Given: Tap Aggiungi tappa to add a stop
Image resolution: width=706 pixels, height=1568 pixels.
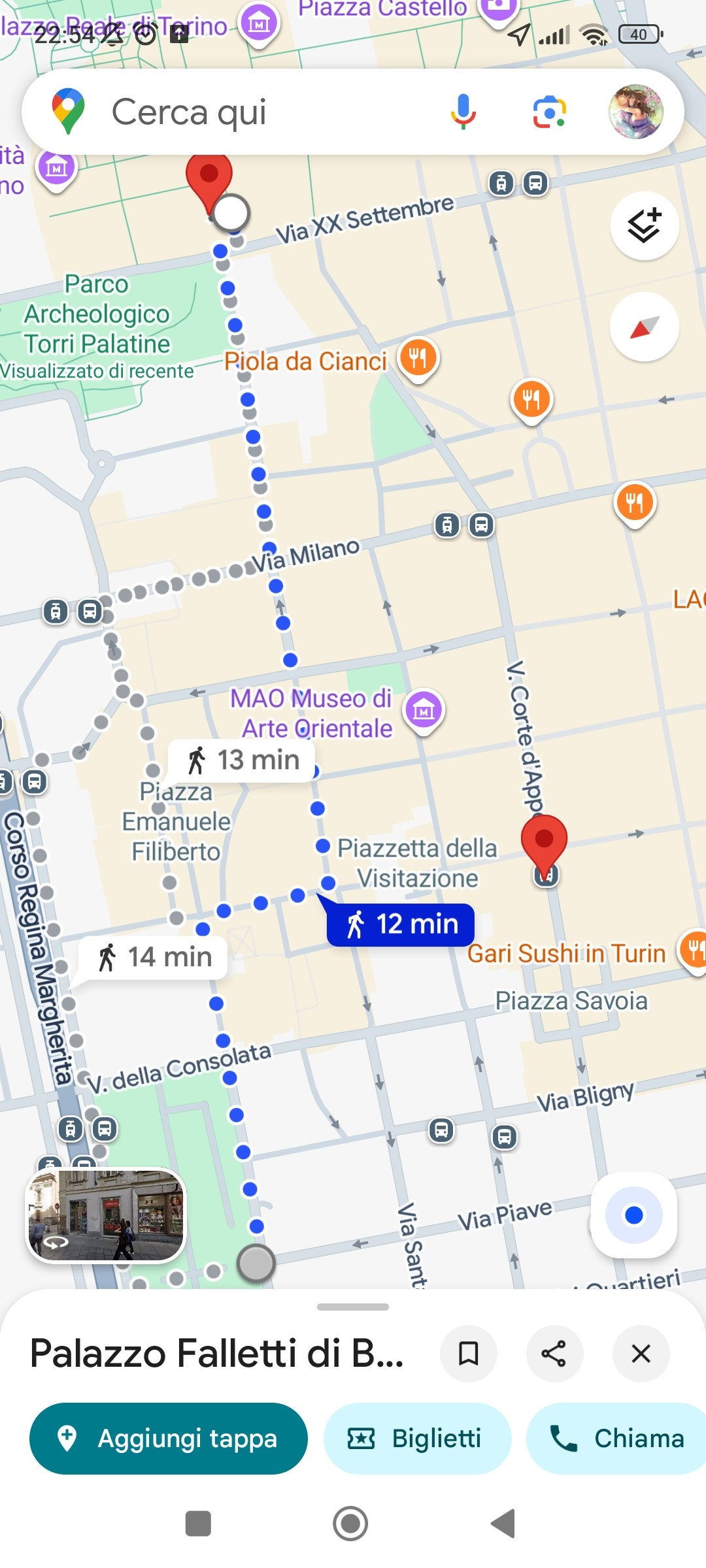Looking at the screenshot, I should coord(169,1439).
